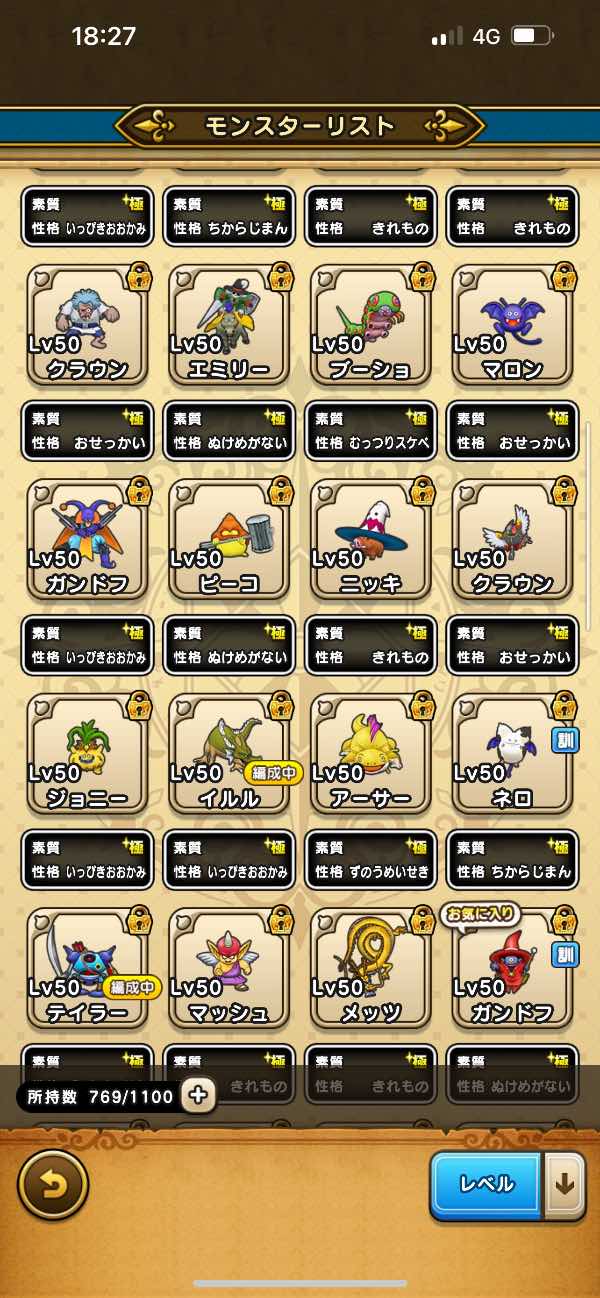Image resolution: width=600 pixels, height=1298 pixels.
Task: Select the プーショ monster
Action: [373, 325]
